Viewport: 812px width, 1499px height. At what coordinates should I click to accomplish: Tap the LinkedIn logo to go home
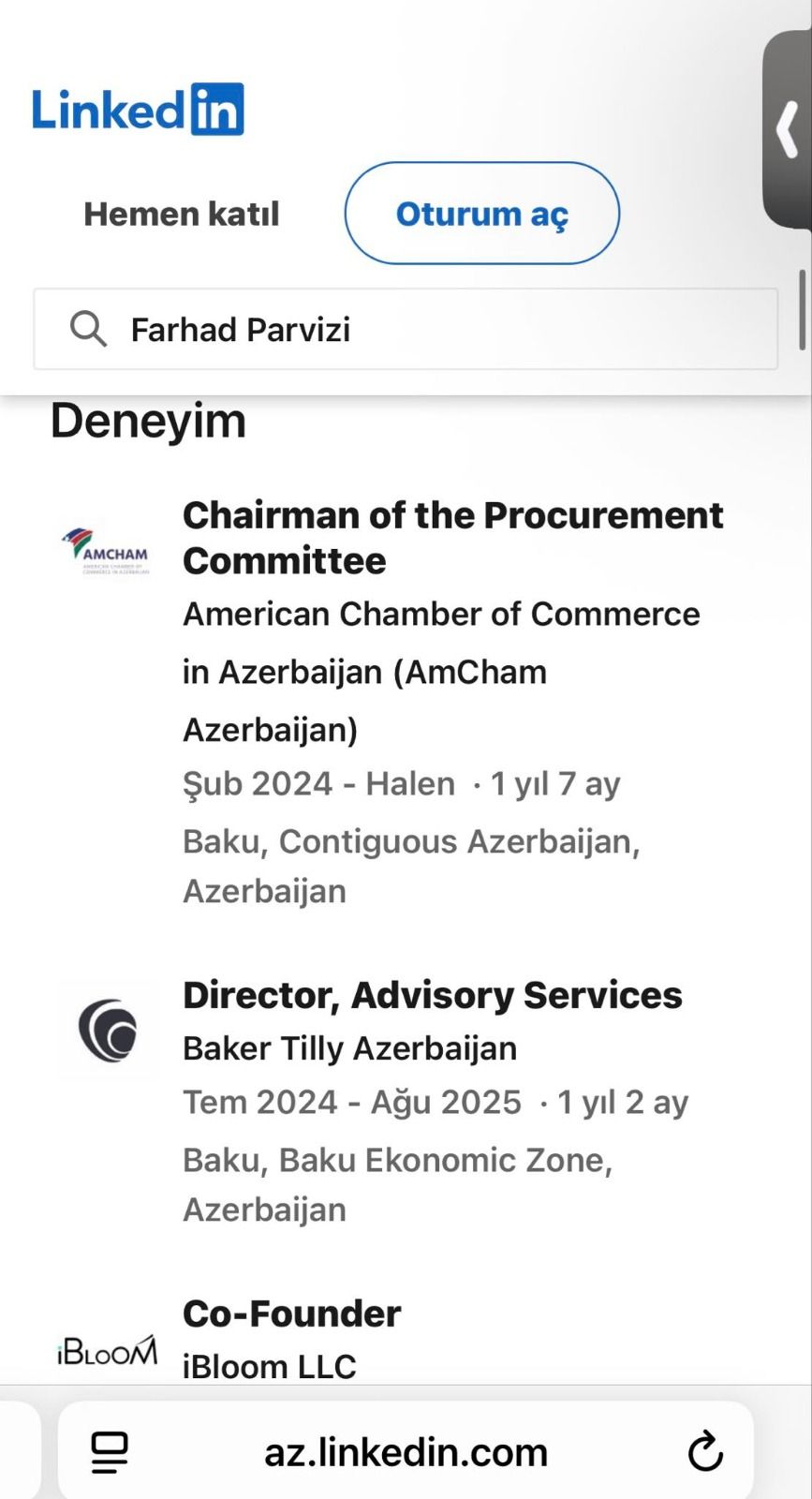point(138,109)
